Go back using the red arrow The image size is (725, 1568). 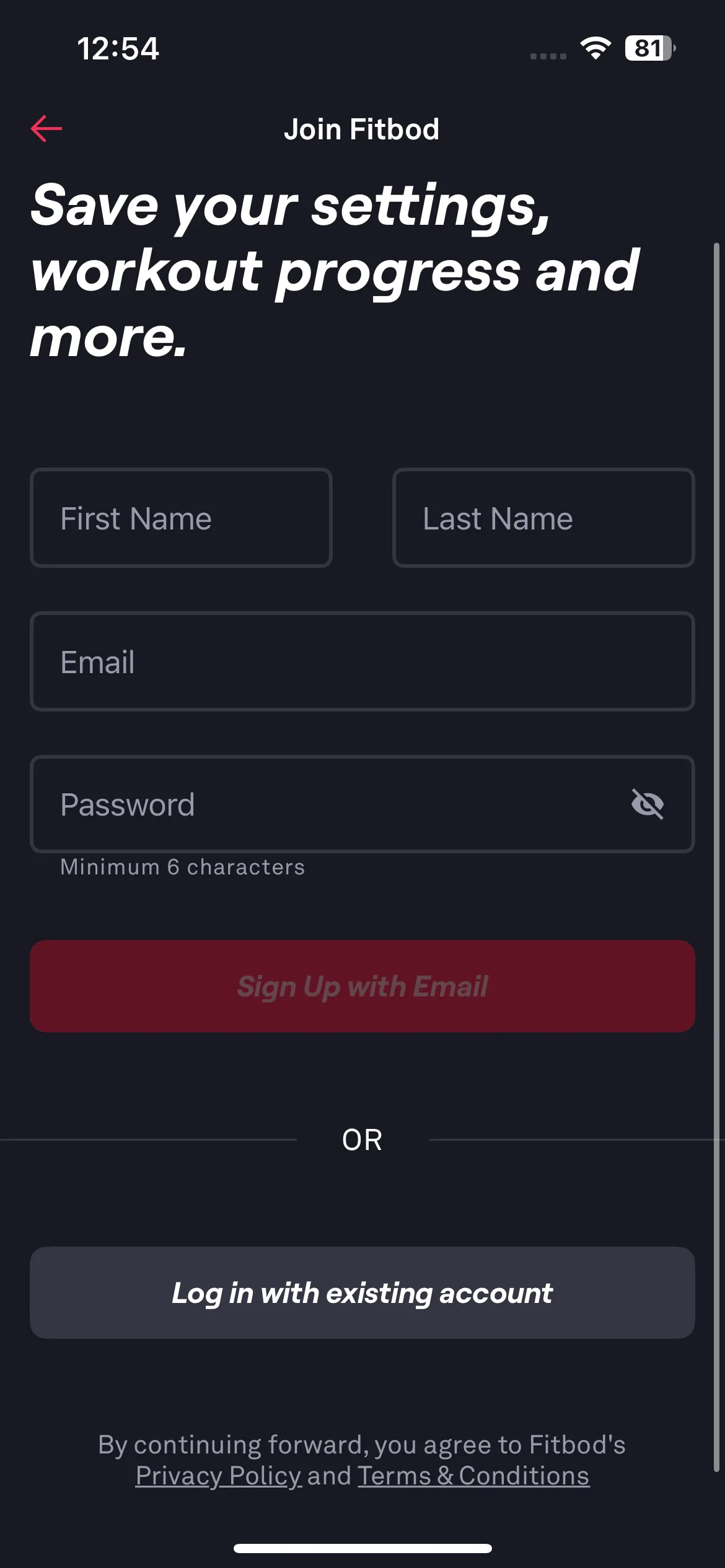point(46,129)
